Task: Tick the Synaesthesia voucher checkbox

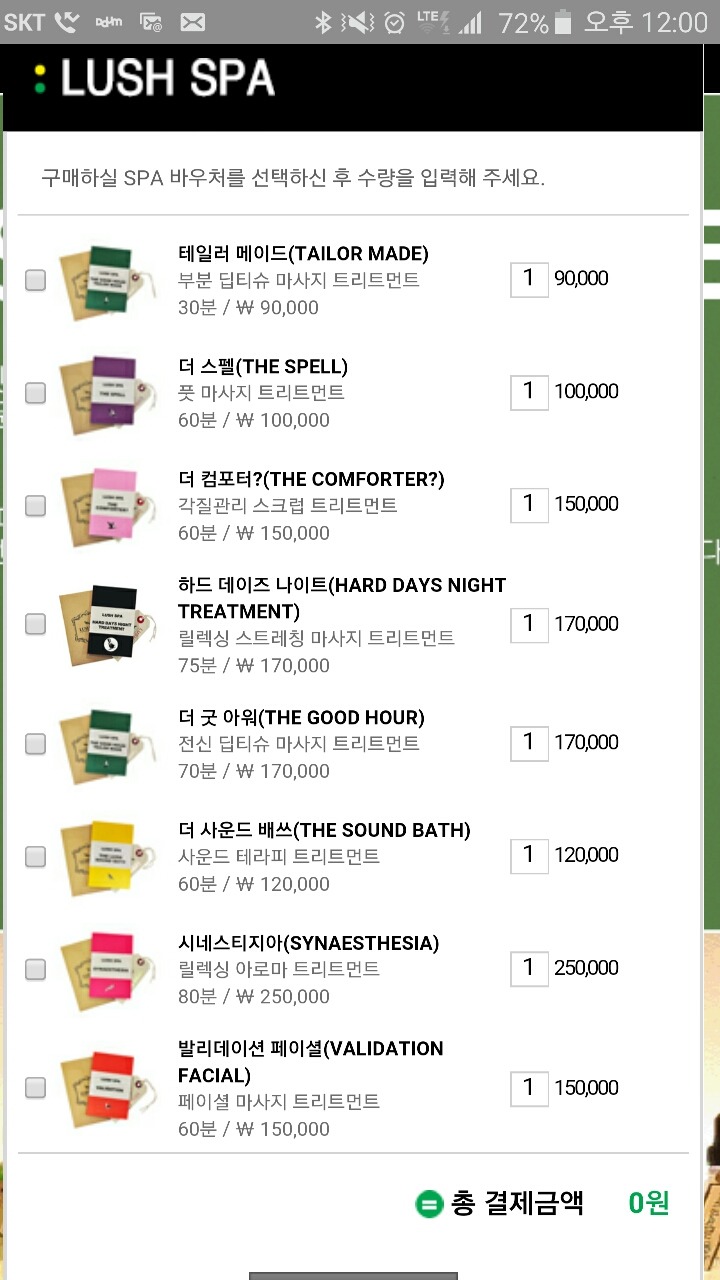Action: pos(35,970)
